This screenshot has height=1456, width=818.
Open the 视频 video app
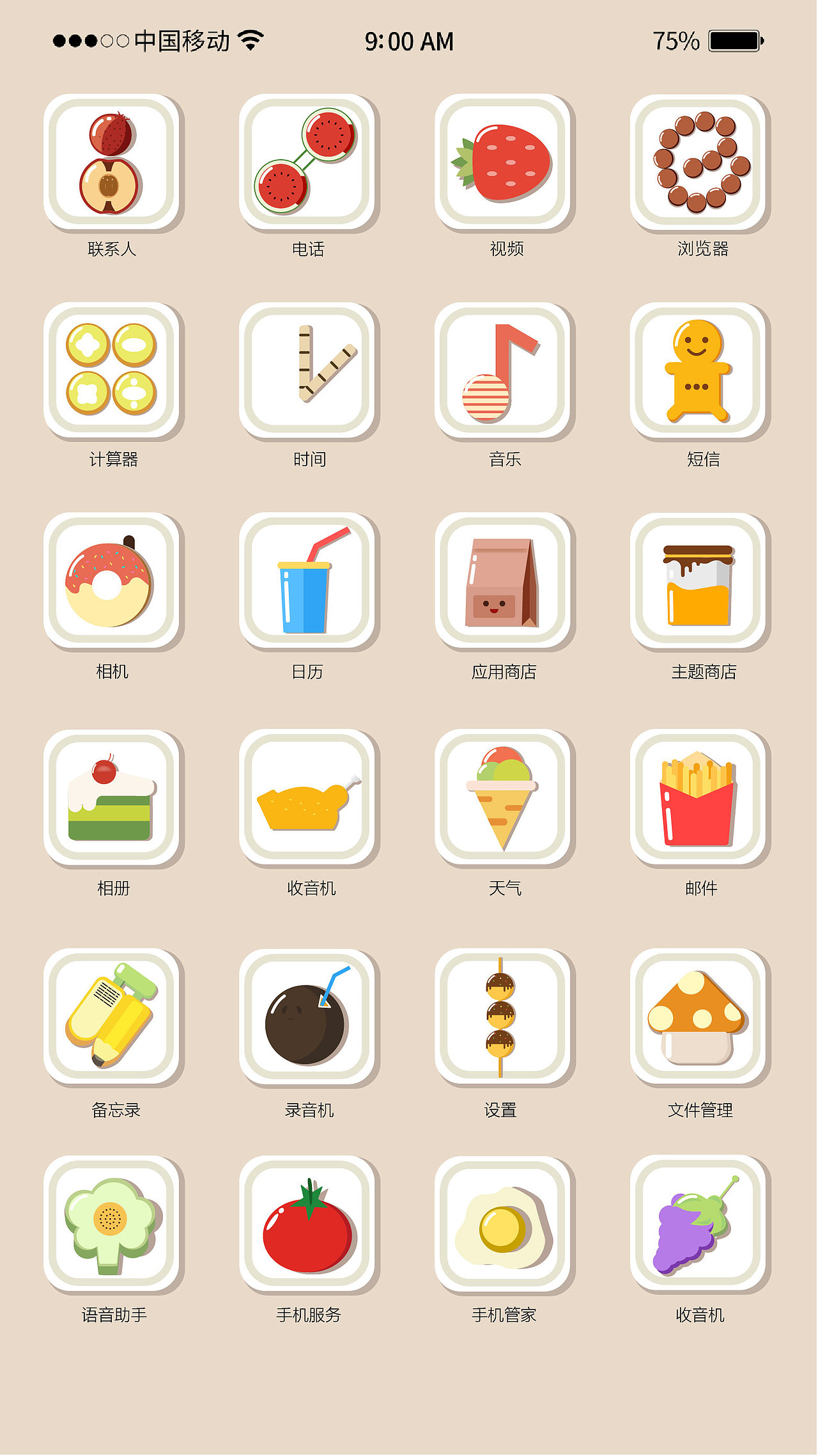click(x=504, y=162)
